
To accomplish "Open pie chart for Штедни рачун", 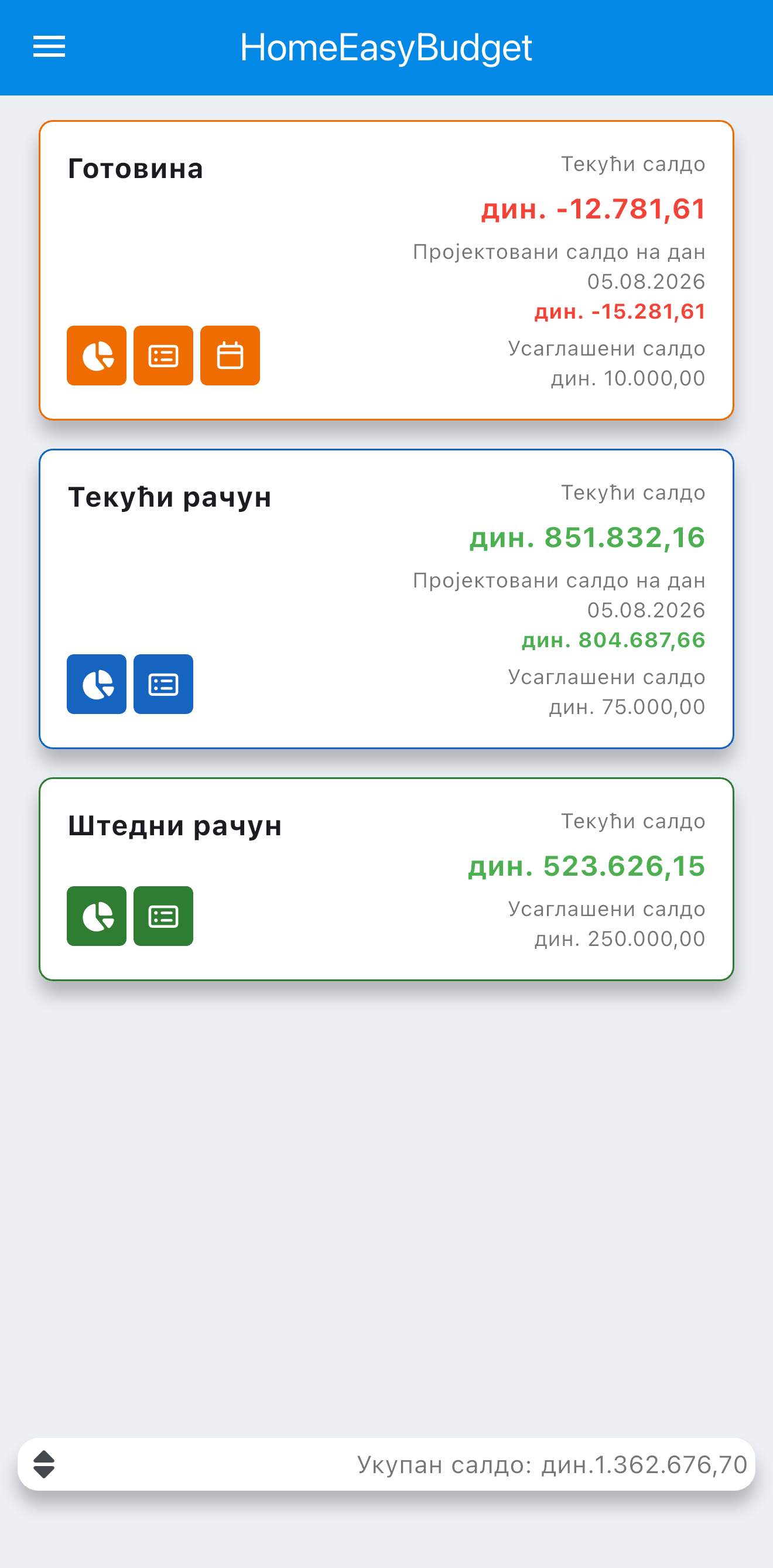I will point(97,916).
